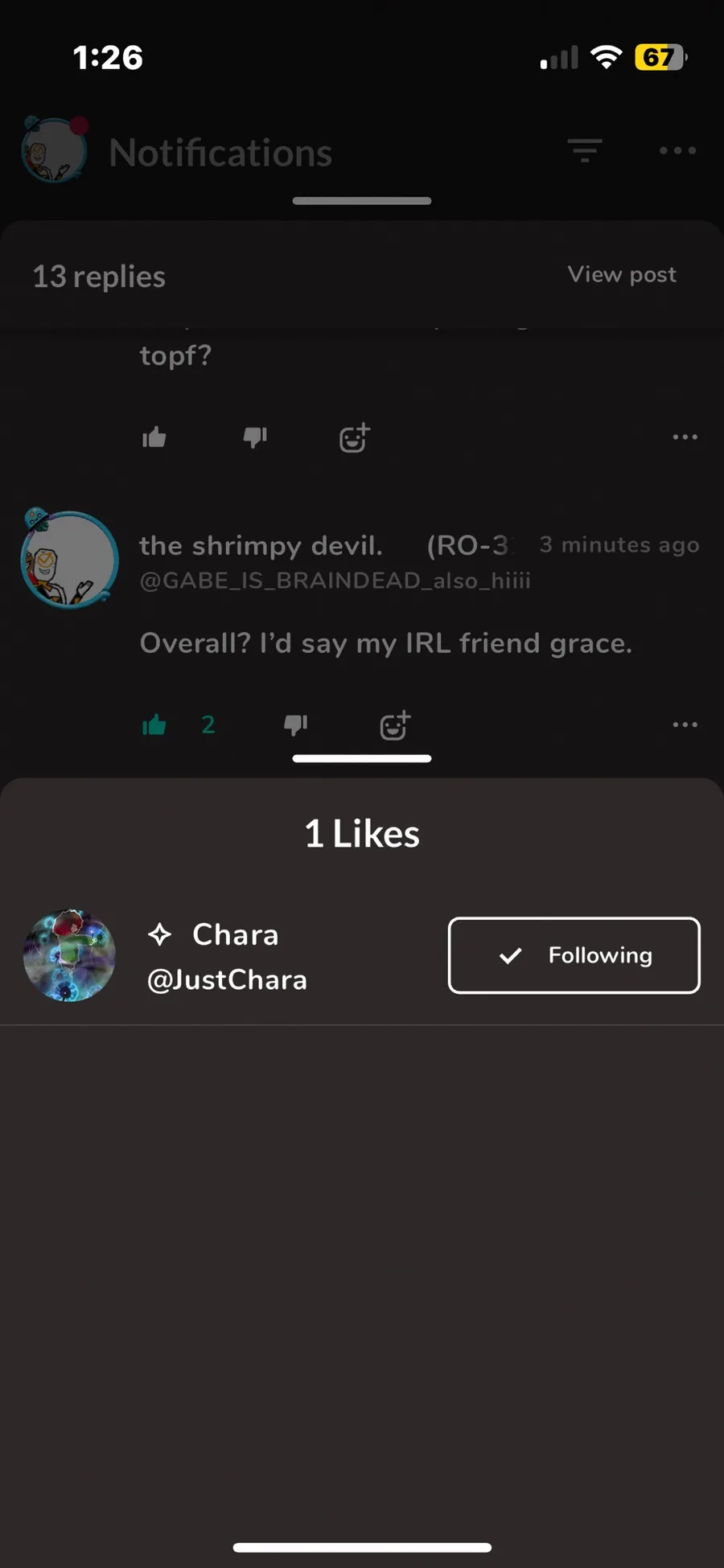724x1568 pixels.
Task: Dislike the reply ending with topf?
Action: click(x=255, y=437)
